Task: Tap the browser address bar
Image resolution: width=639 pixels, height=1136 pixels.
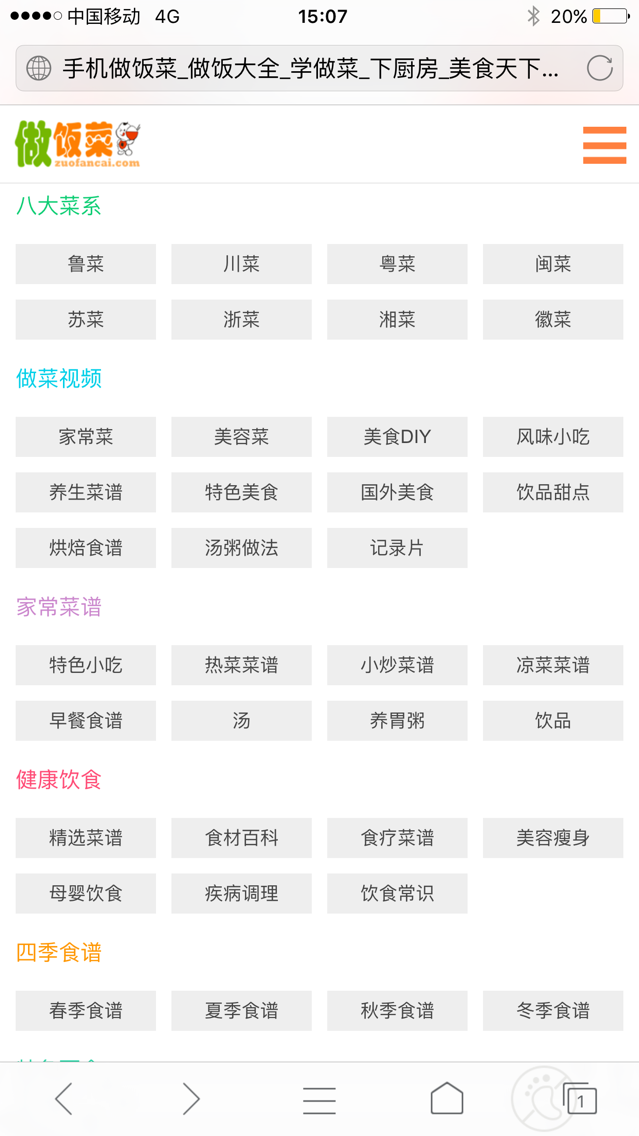Action: (x=310, y=68)
